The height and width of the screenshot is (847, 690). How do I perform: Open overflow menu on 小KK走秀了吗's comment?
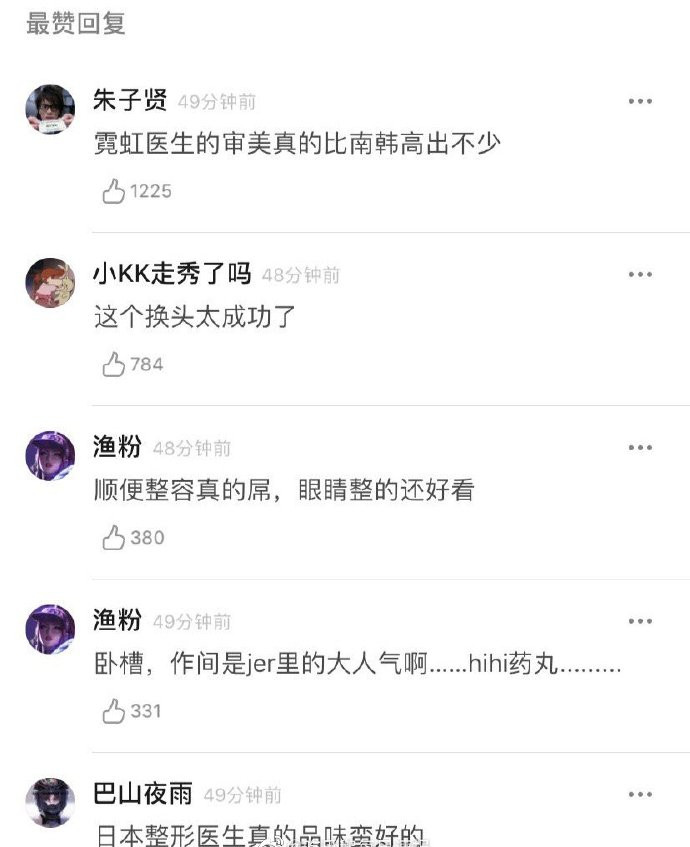pos(640,274)
